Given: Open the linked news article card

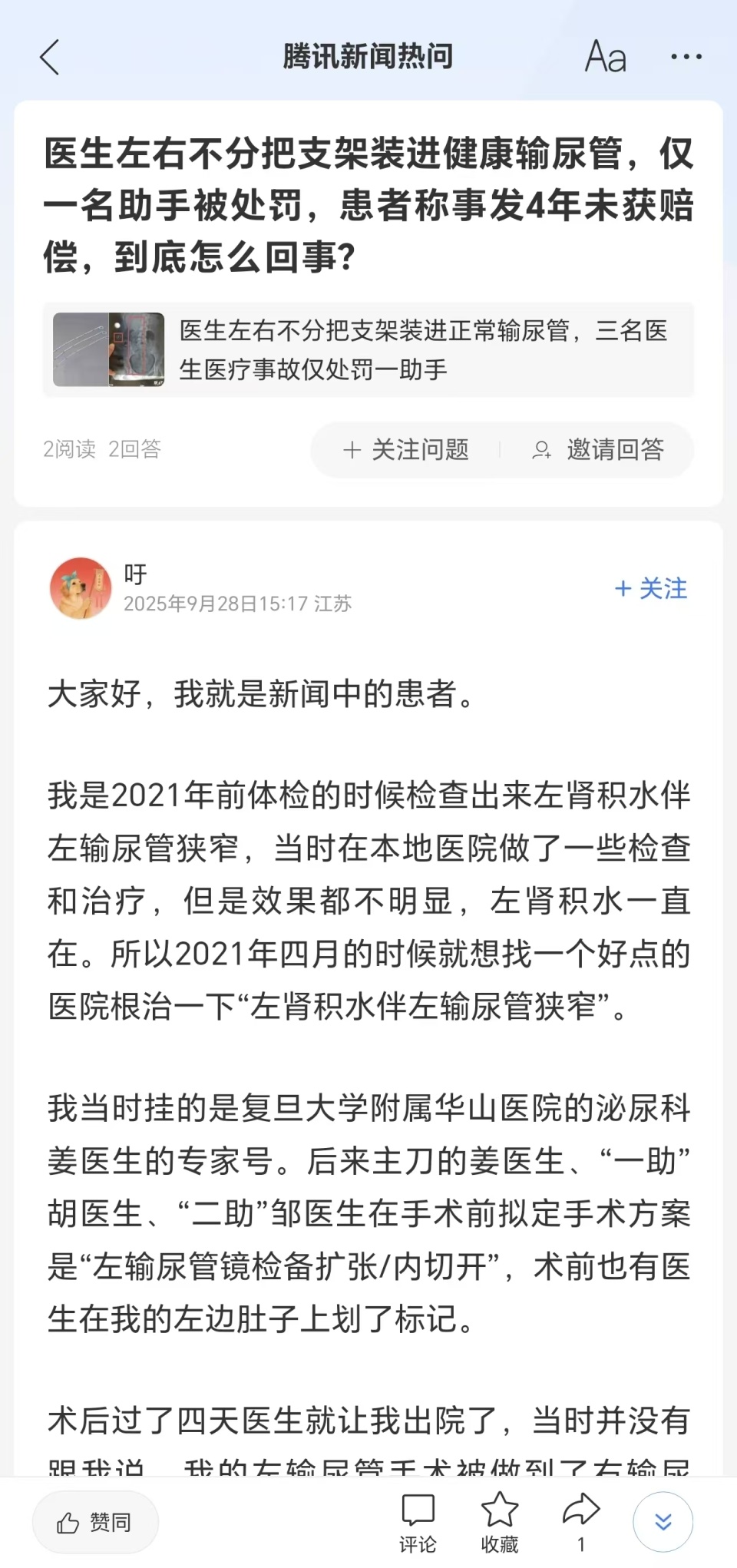Looking at the screenshot, I should coord(368,350).
